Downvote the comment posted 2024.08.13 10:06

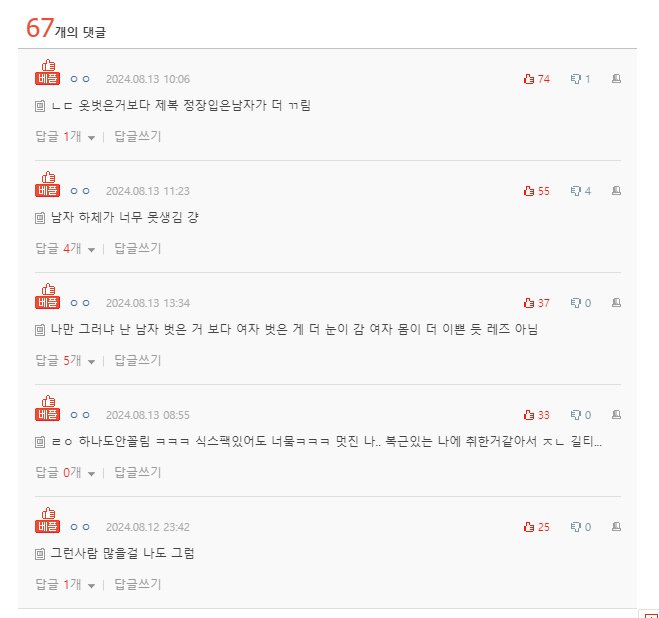[575, 79]
